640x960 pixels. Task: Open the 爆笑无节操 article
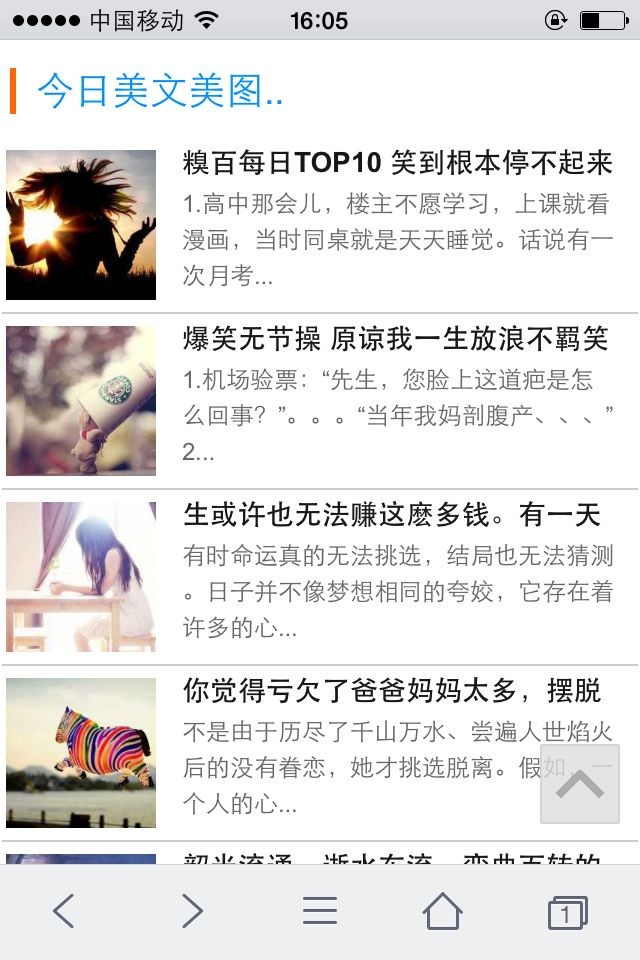pyautogui.click(x=395, y=339)
